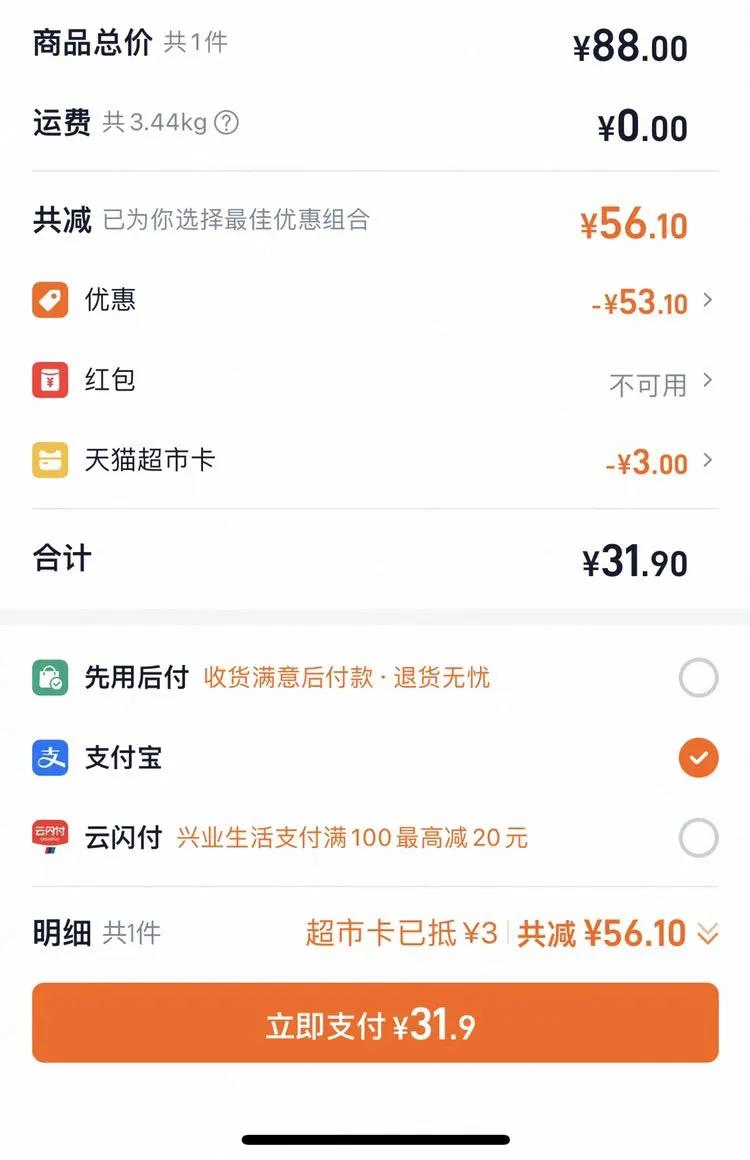Open the 优惠 discount details row
This screenshot has width=750, height=1160.
(707, 300)
